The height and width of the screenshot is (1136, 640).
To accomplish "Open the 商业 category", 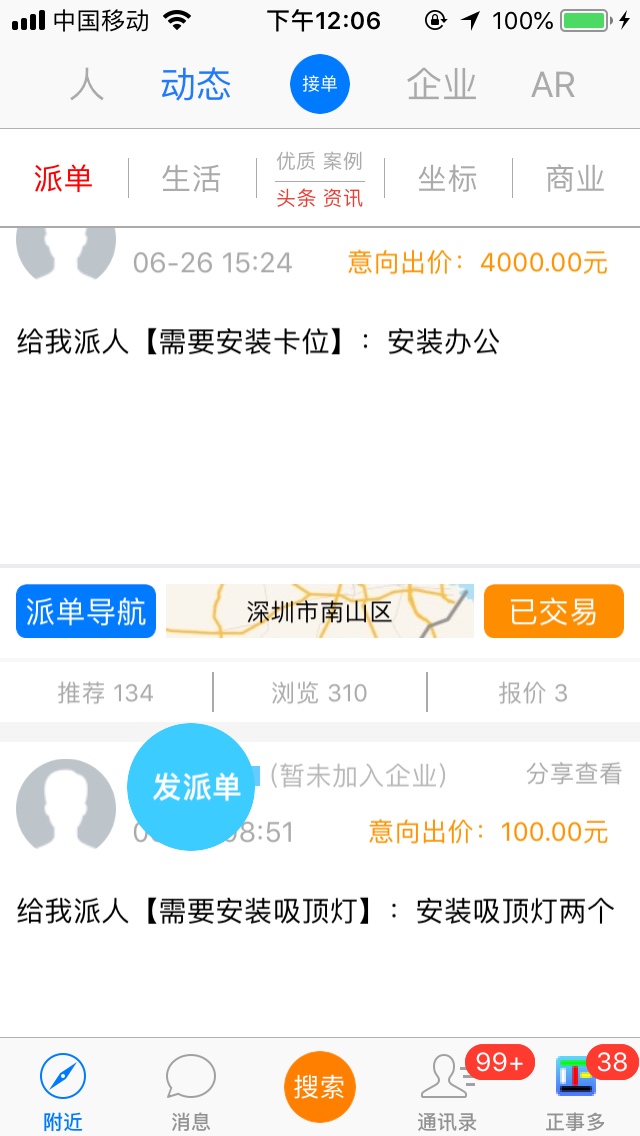I will 575,178.
